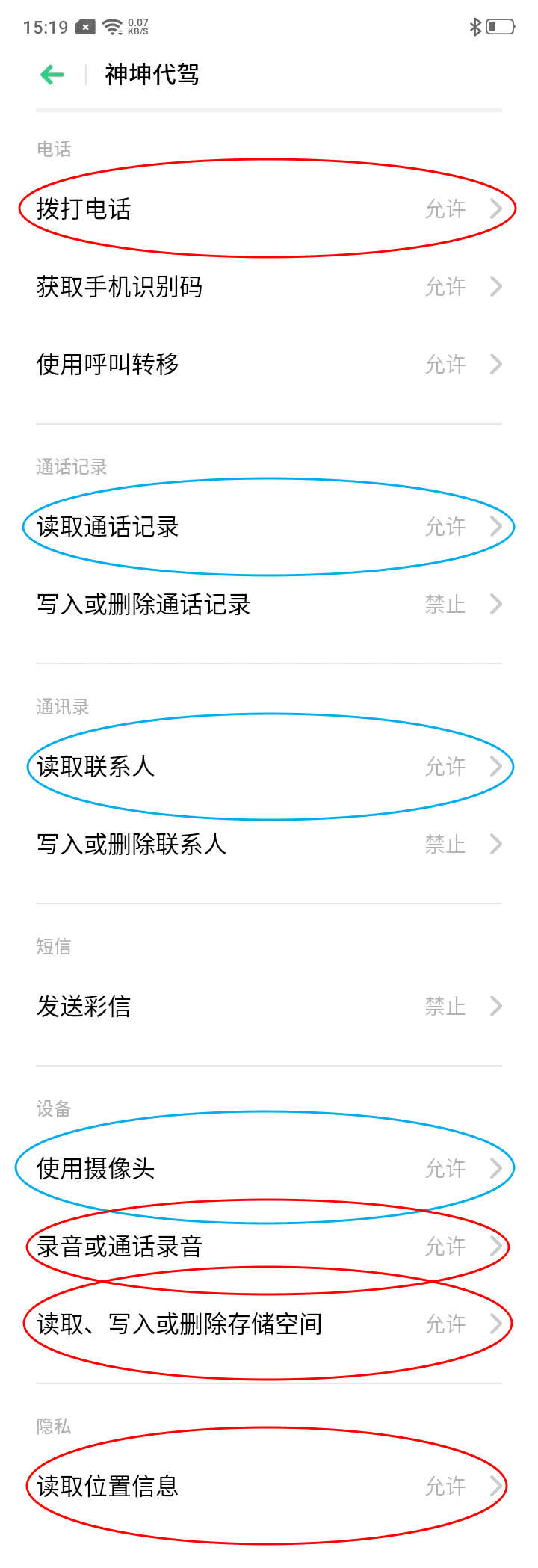Open the 读取通话记录 permission
Image resolution: width=538 pixels, height=1568 pixels.
269,527
